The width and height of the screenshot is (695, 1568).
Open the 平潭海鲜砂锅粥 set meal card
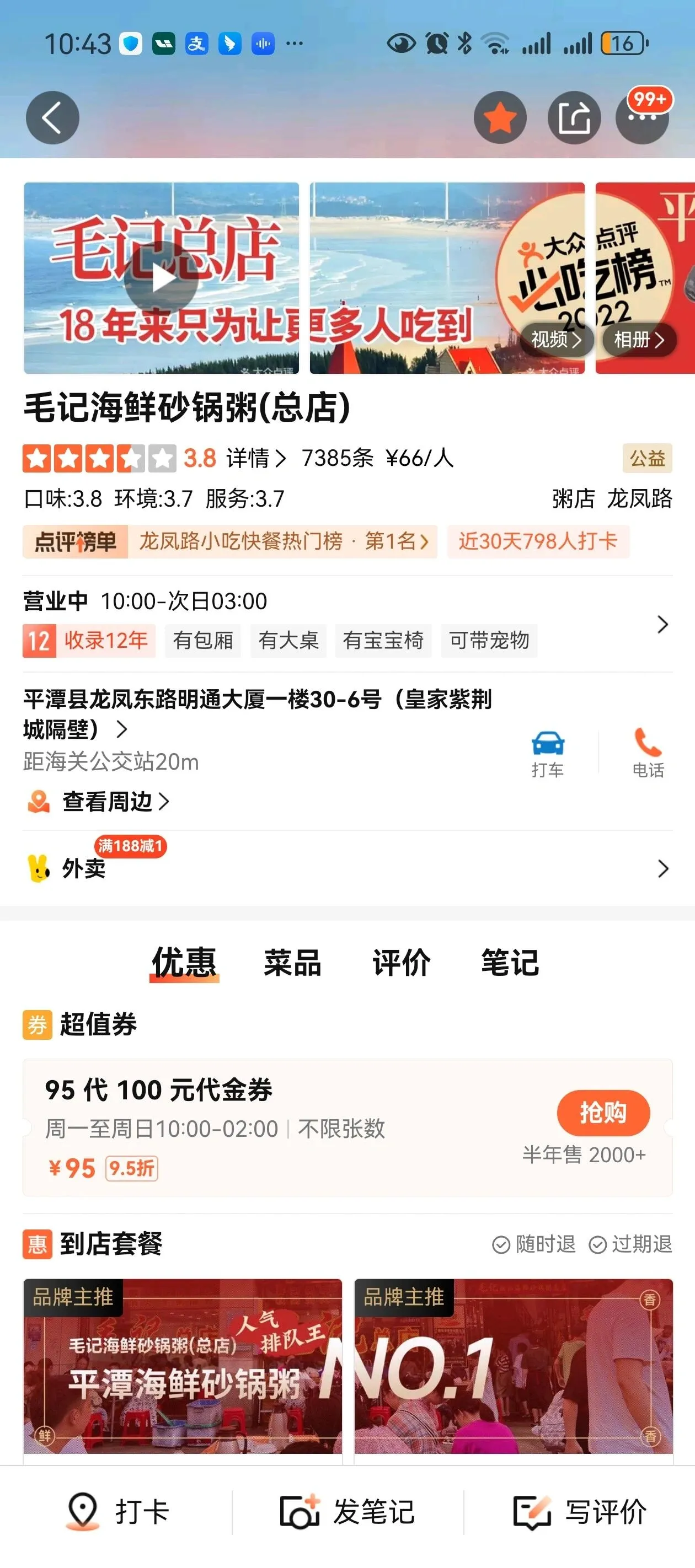click(183, 1366)
